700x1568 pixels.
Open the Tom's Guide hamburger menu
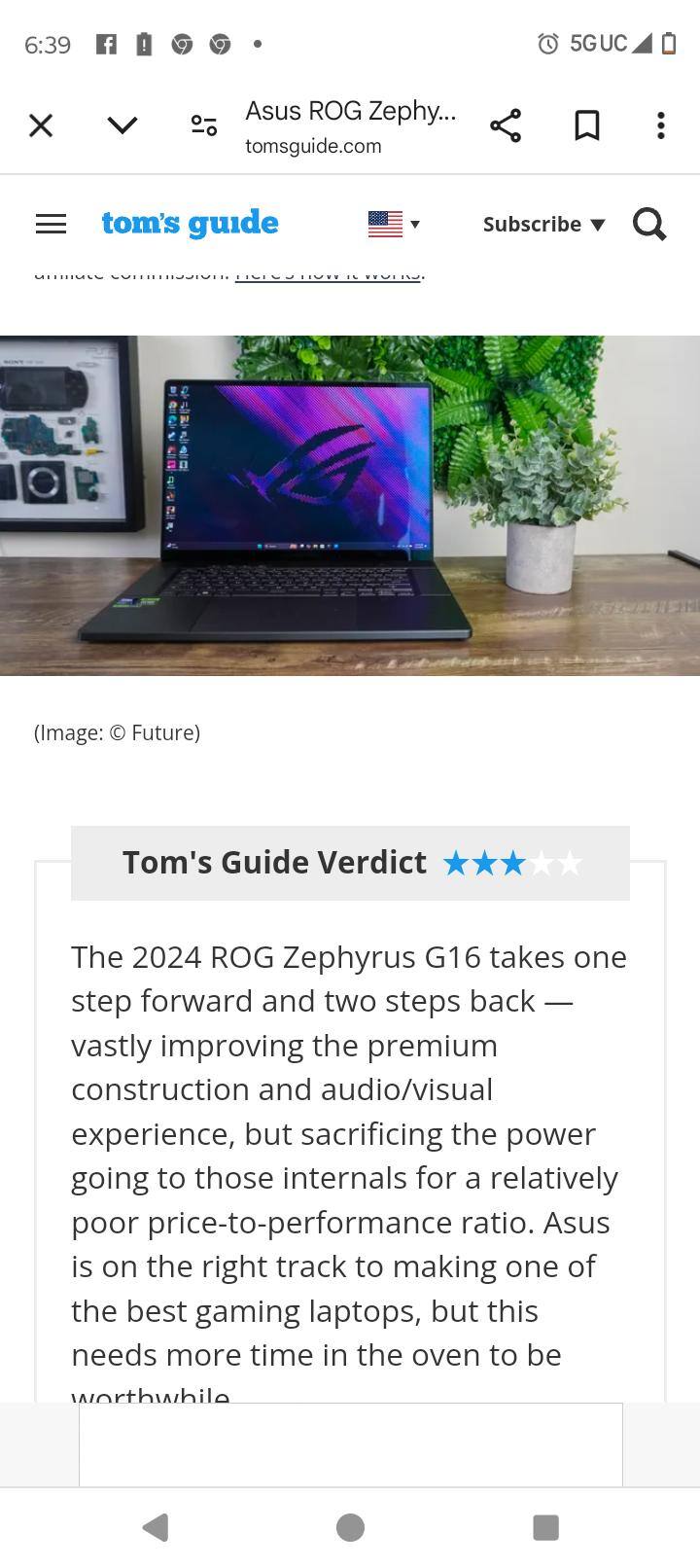coord(51,224)
